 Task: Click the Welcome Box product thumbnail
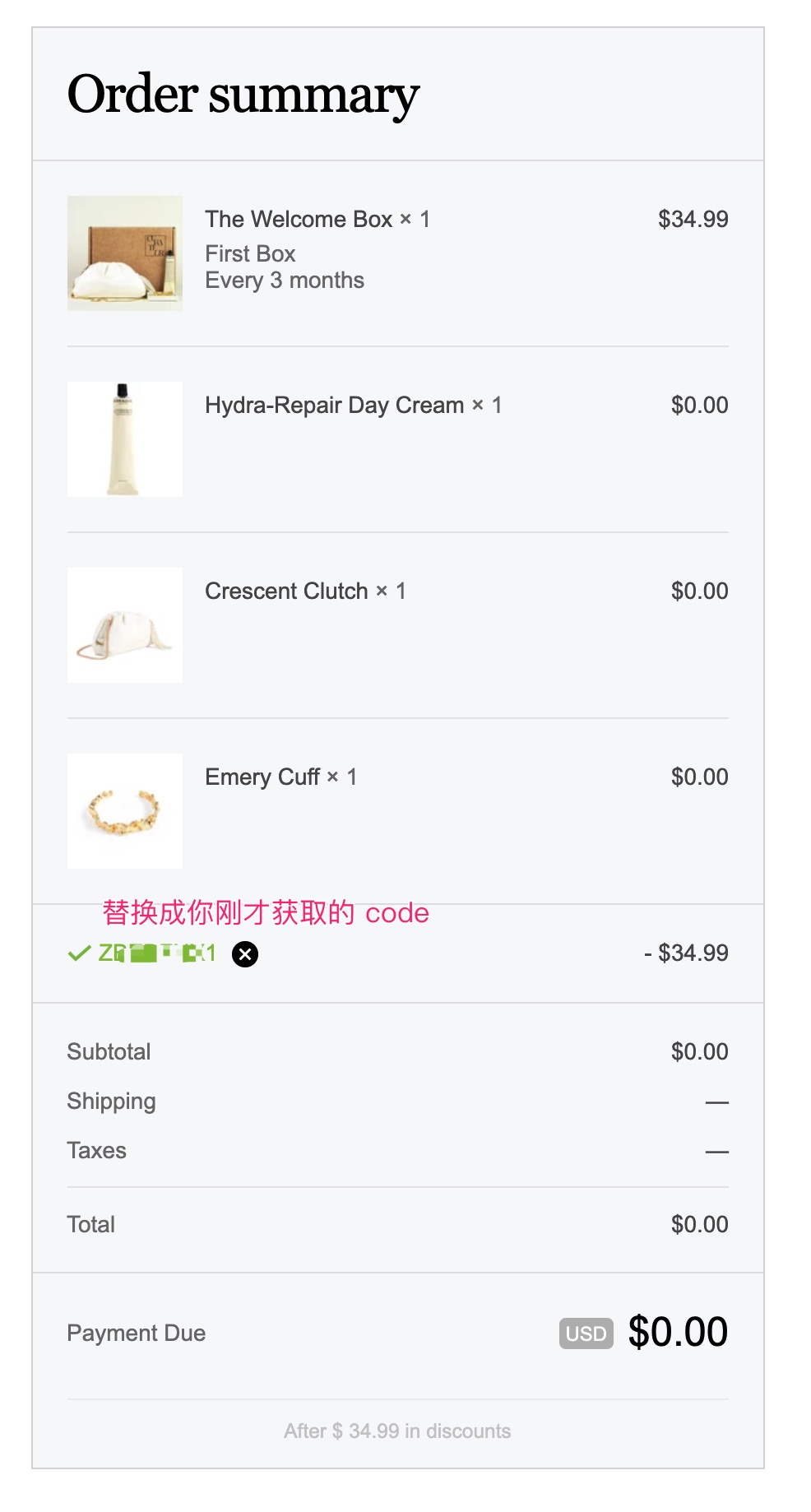pos(124,253)
